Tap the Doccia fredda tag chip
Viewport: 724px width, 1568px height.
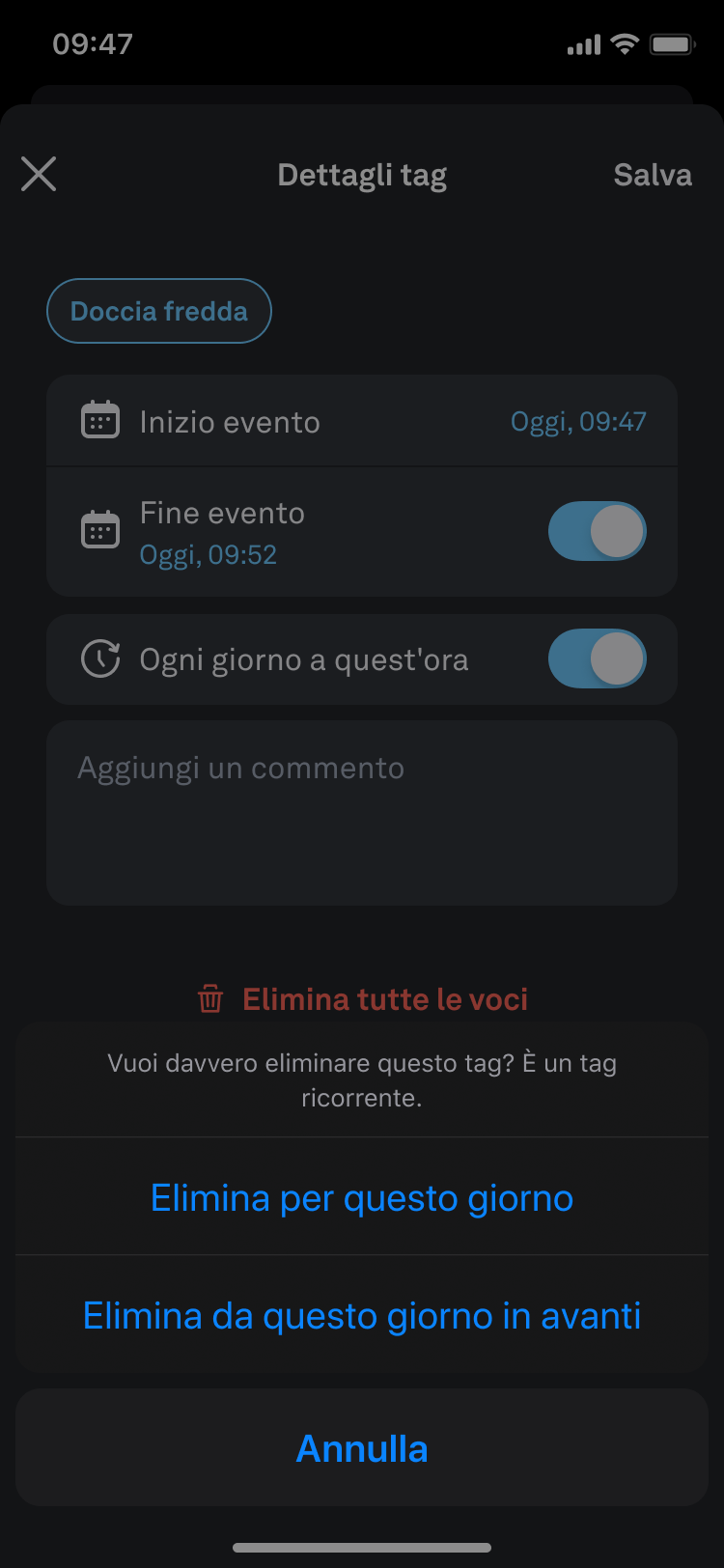tap(159, 311)
